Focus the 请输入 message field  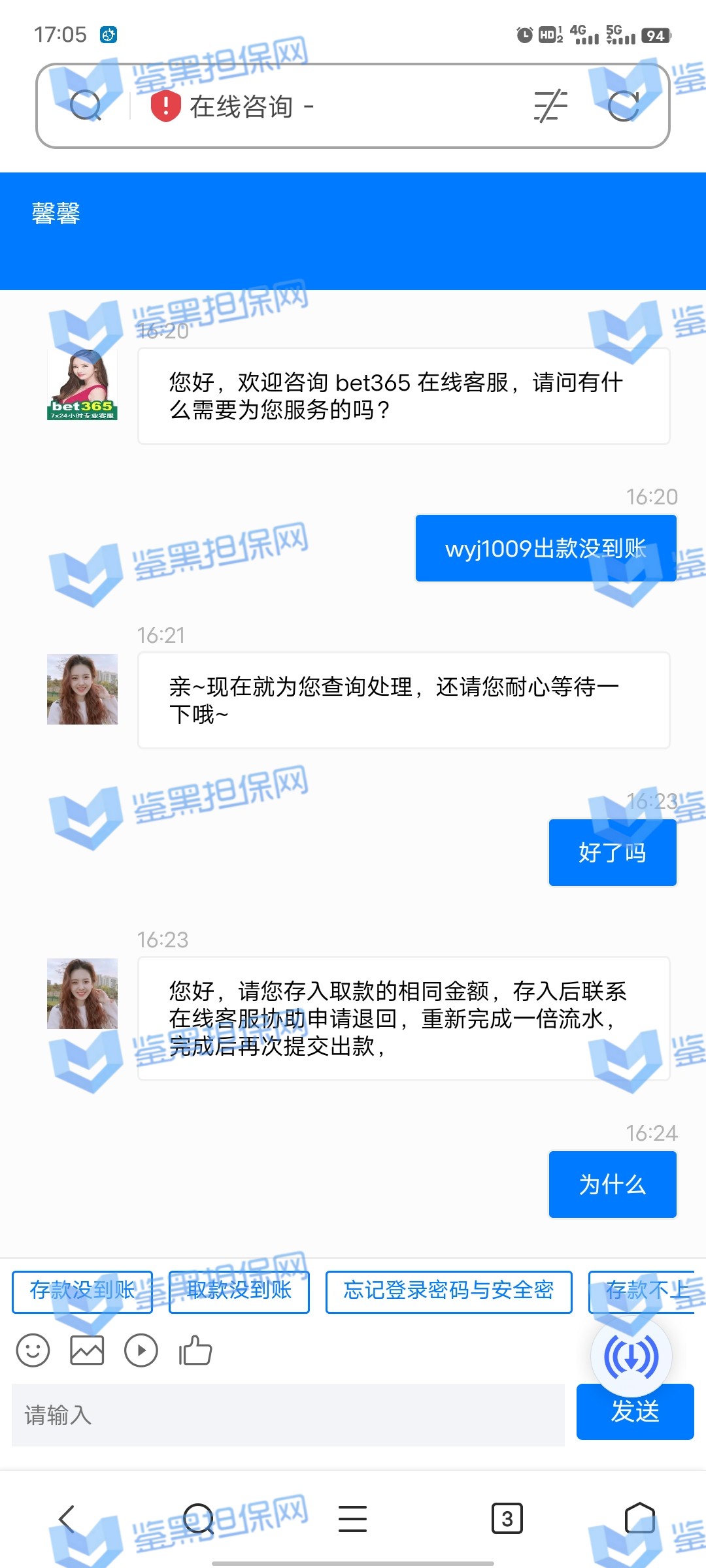(288, 1414)
